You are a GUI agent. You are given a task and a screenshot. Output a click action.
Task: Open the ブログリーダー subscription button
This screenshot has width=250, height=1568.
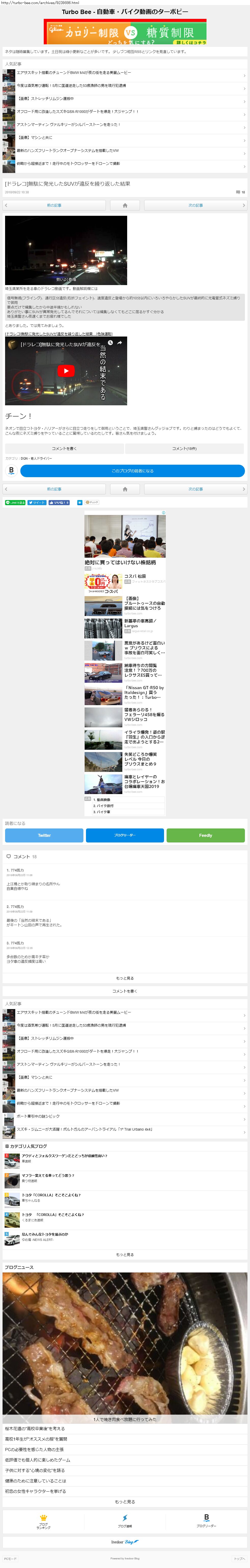(125, 835)
